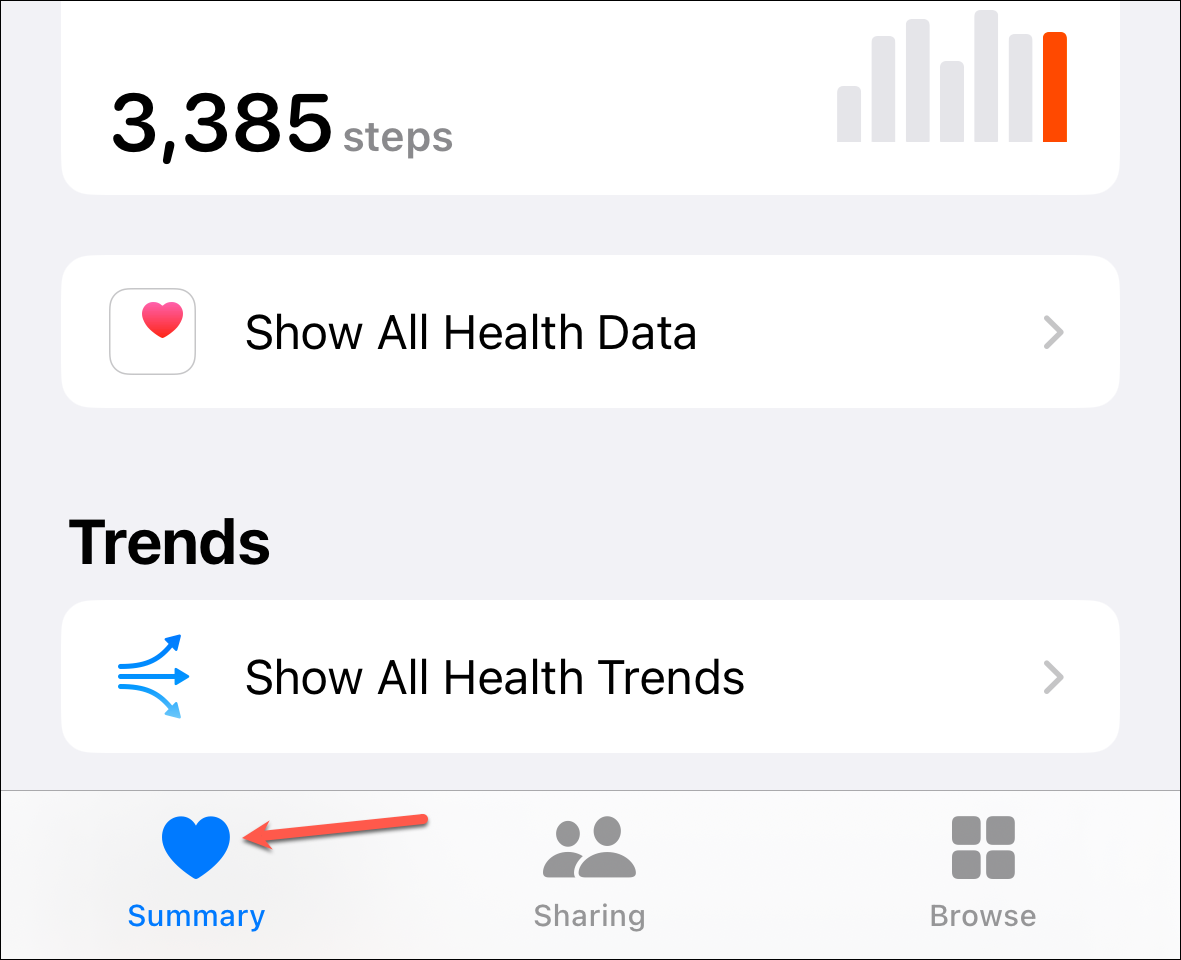Screen dimensions: 1181x960
Task: Switch to the Browse tab
Action: click(x=982, y=872)
